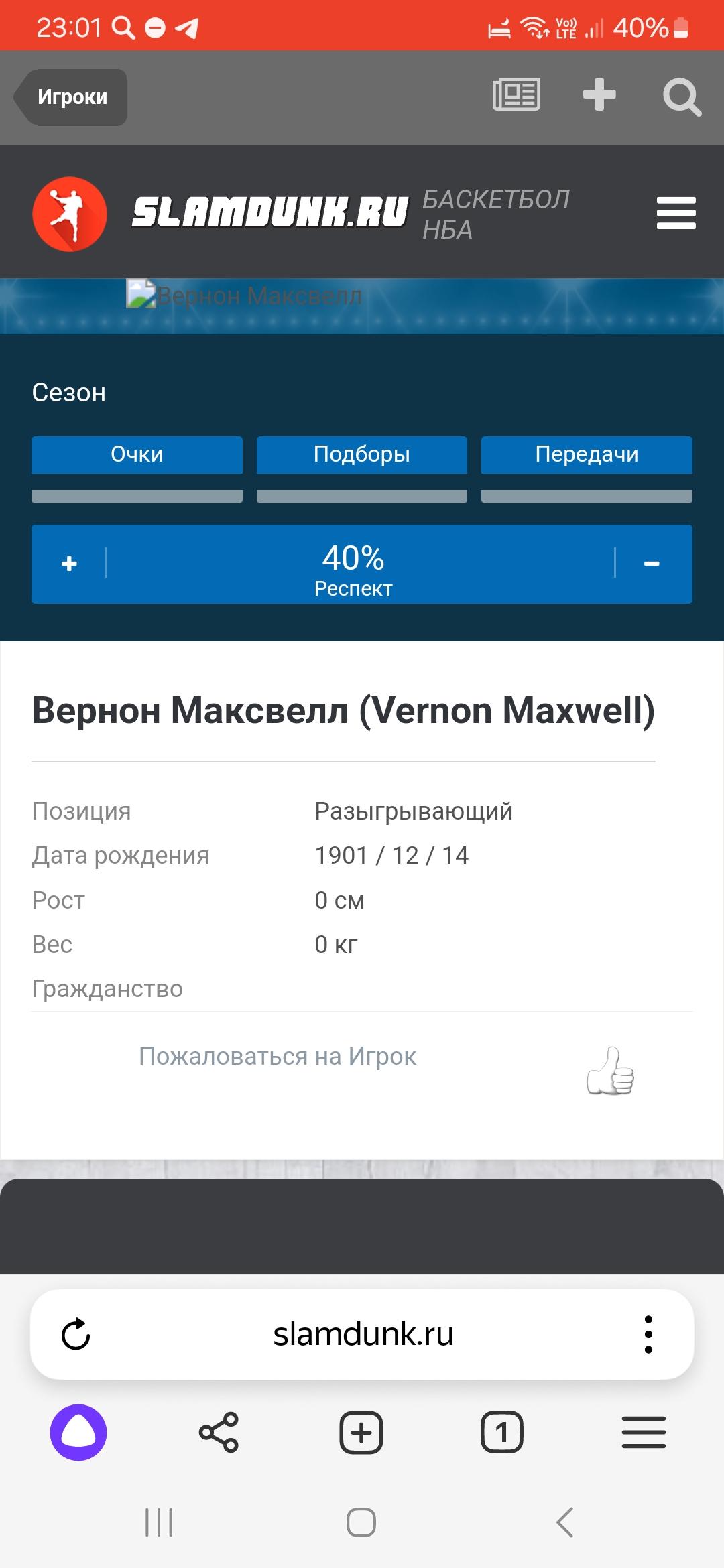Decrease the player's Респект with minus
The width and height of the screenshot is (724, 1568).
[x=652, y=564]
